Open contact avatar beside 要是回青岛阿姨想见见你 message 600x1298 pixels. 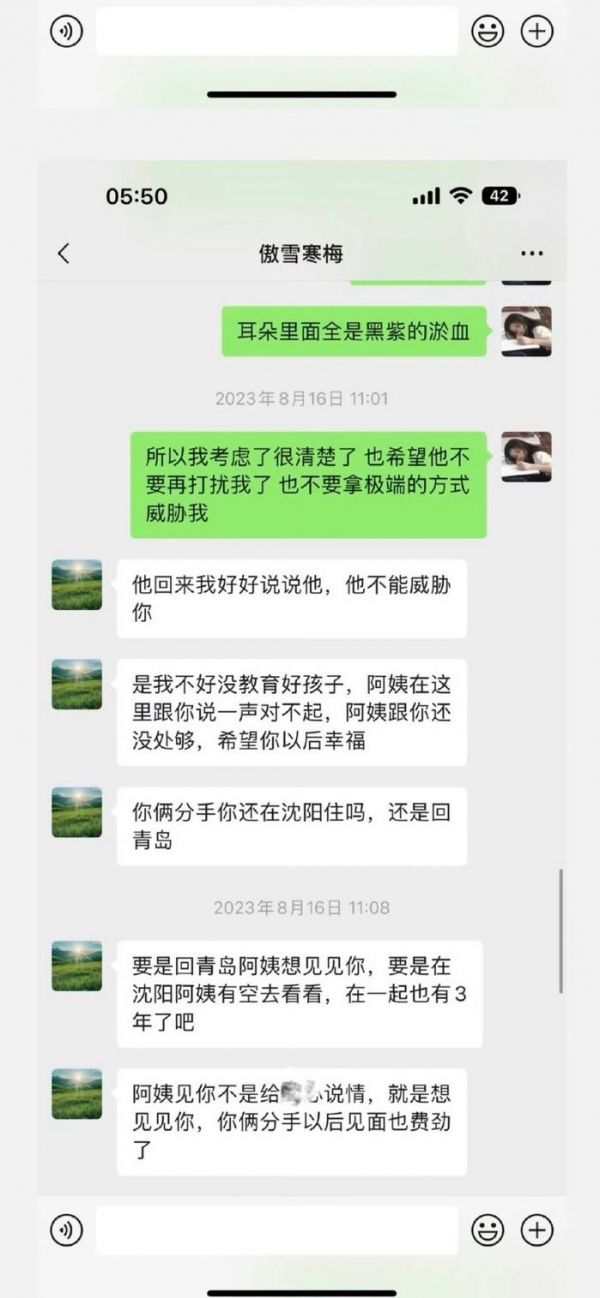[x=77, y=966]
